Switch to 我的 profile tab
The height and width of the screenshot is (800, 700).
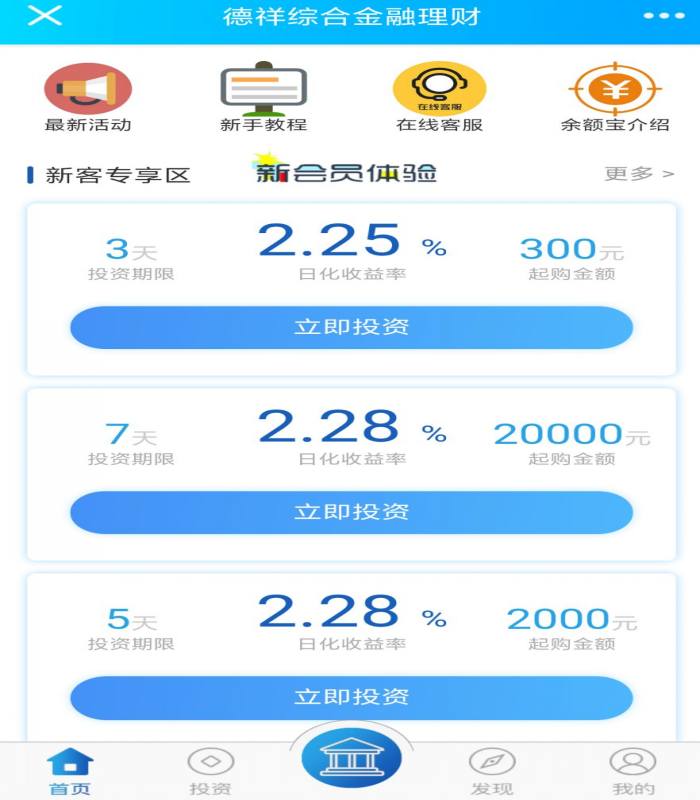633,772
